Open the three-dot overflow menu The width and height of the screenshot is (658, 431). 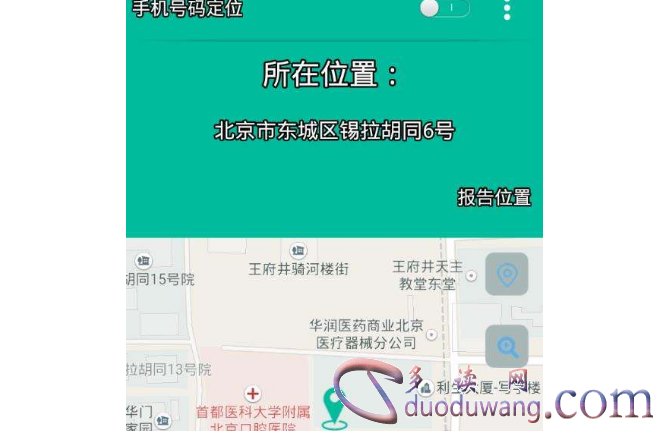click(507, 10)
